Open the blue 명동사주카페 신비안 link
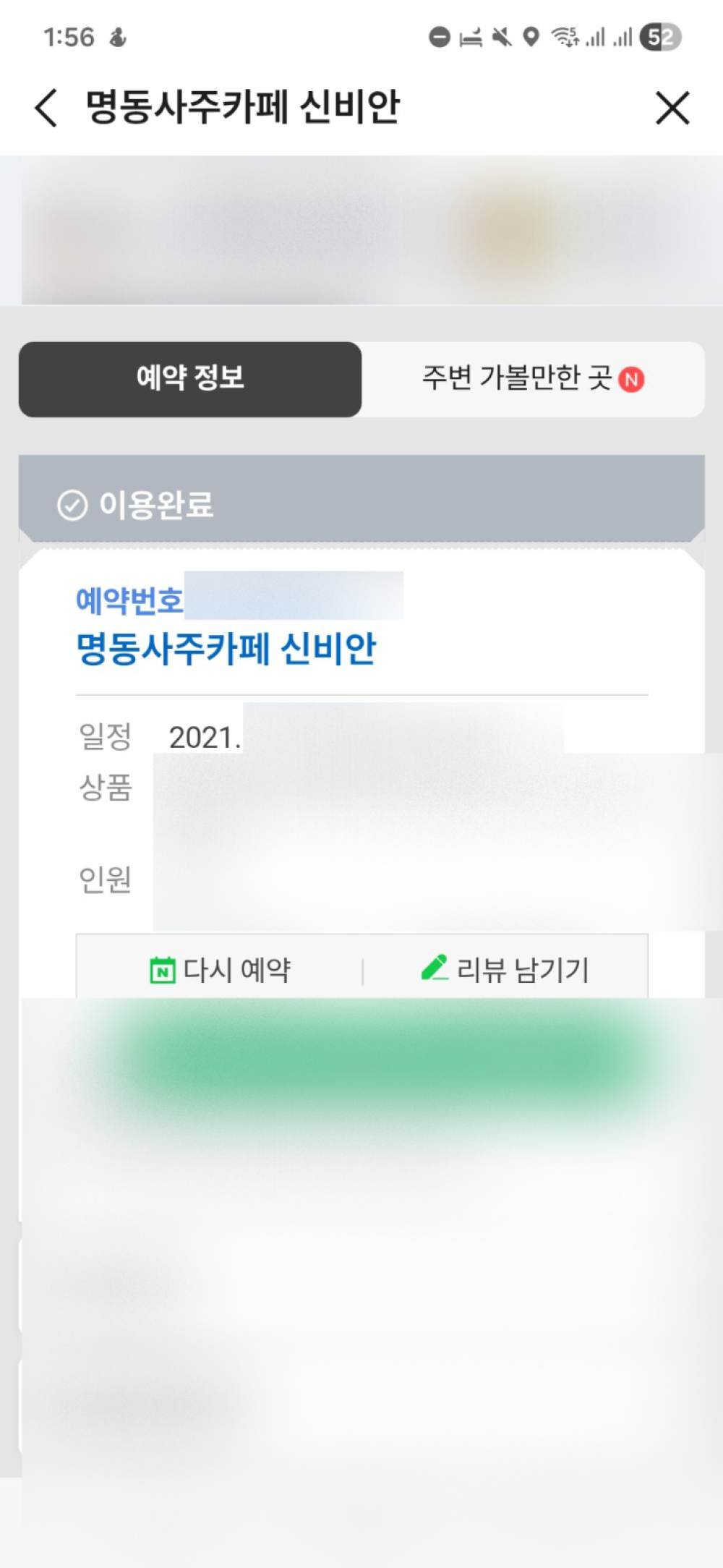723x1568 pixels. 226,648
